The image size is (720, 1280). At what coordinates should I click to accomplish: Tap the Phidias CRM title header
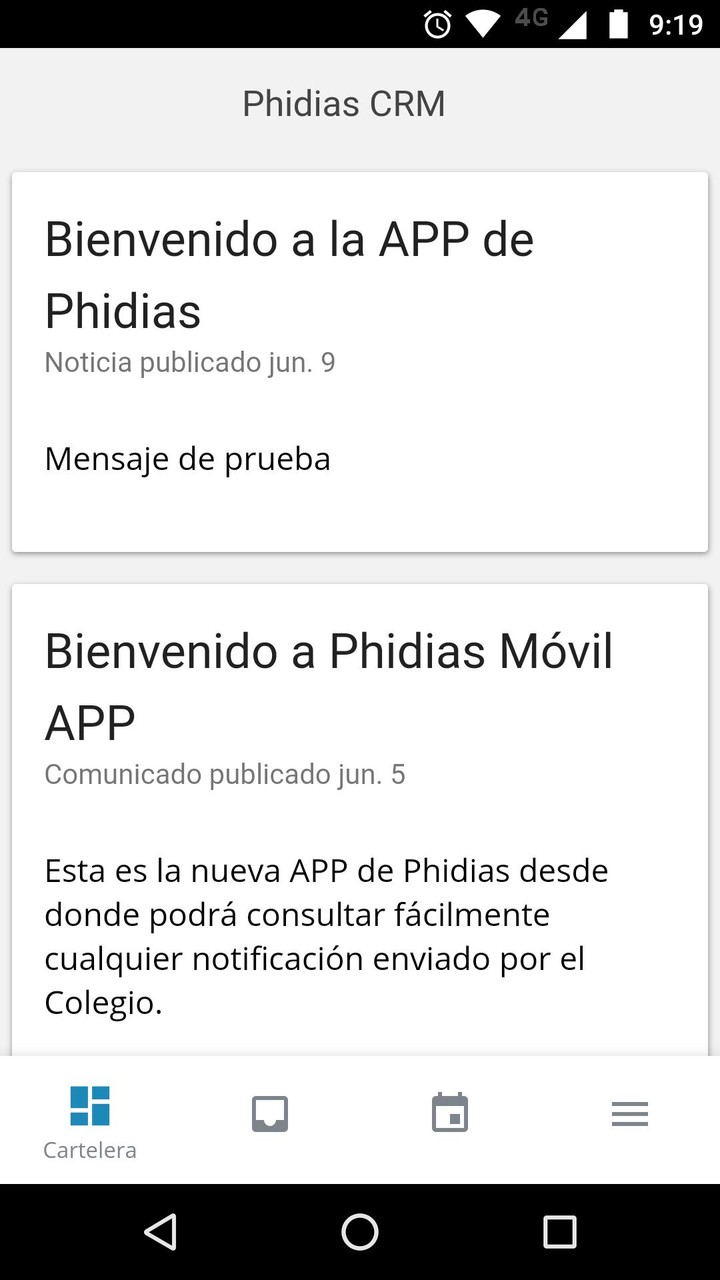click(x=343, y=103)
